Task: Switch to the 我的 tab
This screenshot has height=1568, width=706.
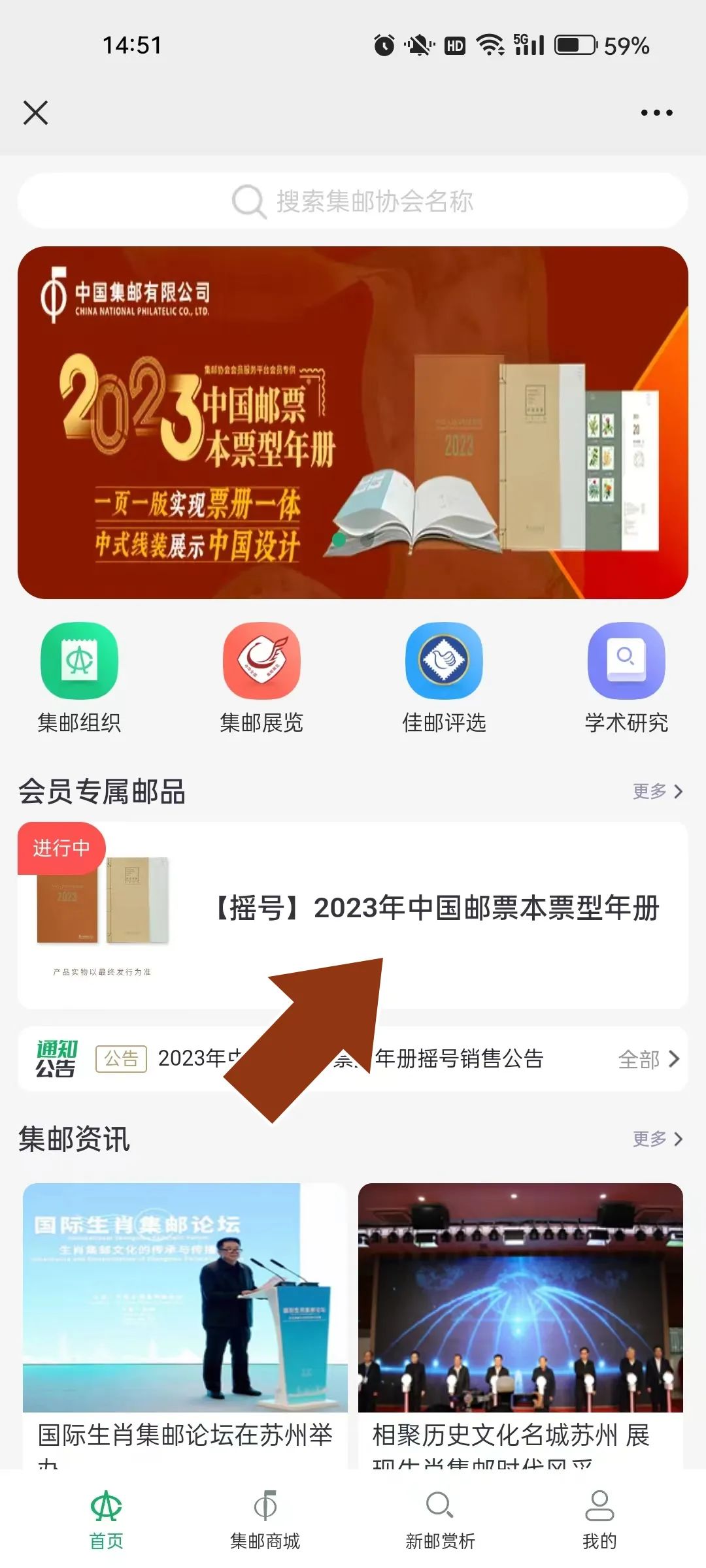Action: click(x=599, y=1520)
